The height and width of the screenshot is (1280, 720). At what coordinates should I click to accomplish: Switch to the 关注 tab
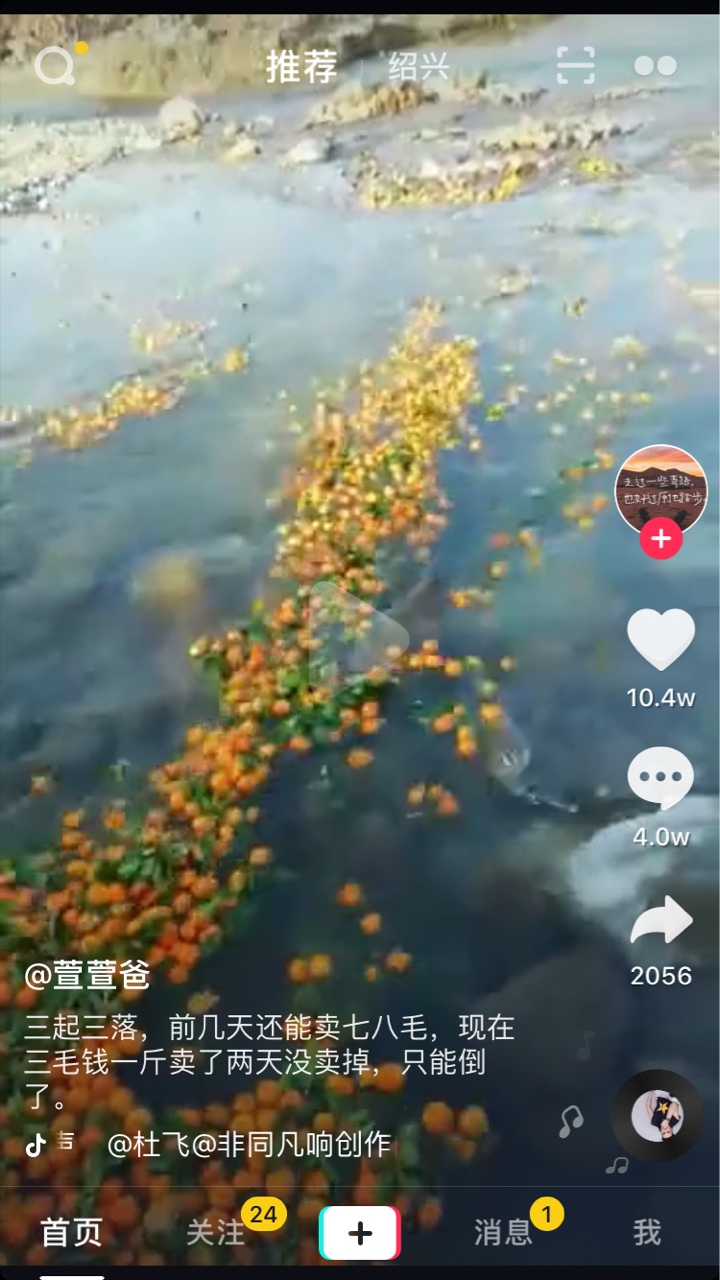pyautogui.click(x=215, y=1233)
